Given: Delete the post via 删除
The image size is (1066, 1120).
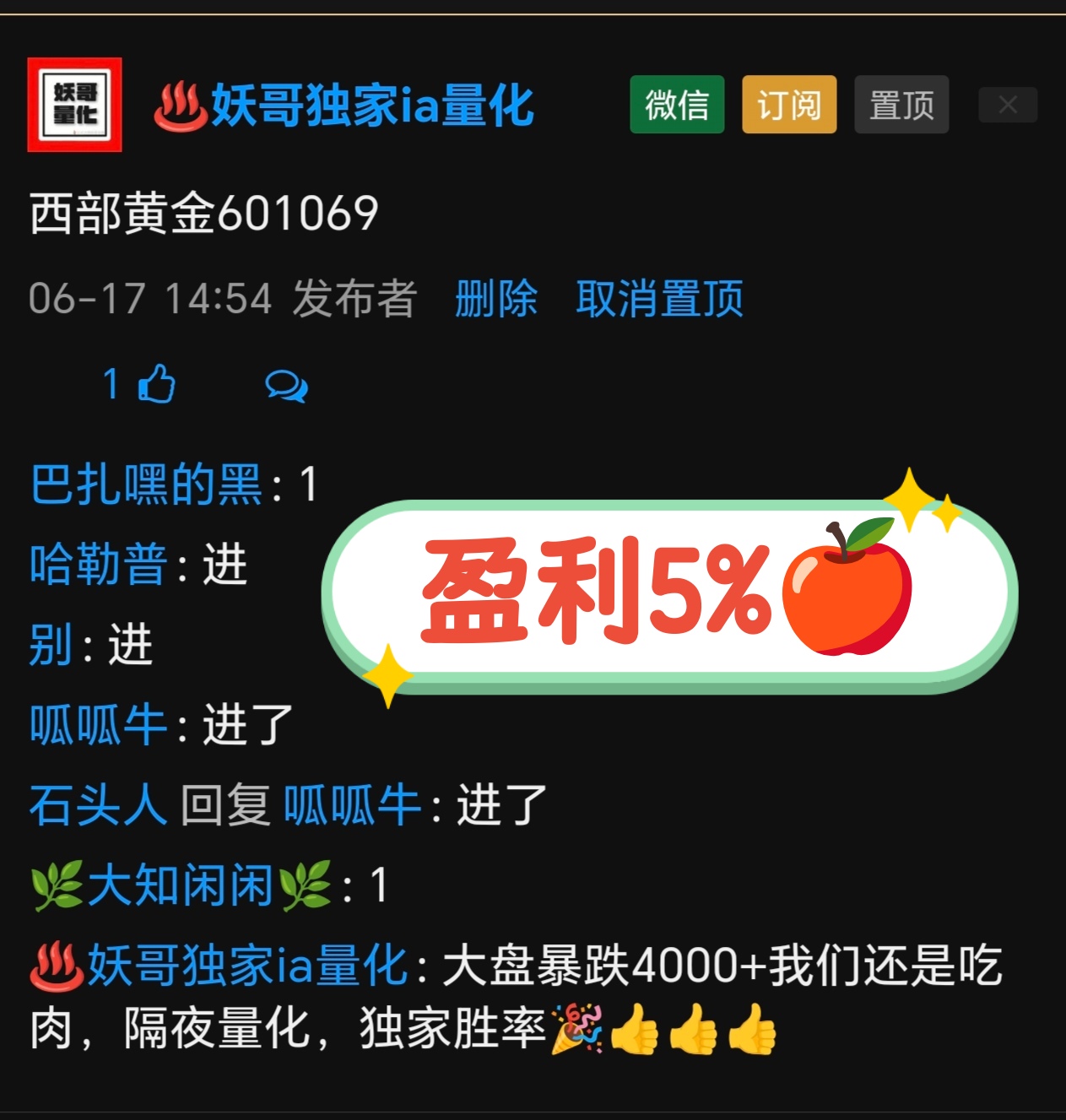Looking at the screenshot, I should 495,299.
